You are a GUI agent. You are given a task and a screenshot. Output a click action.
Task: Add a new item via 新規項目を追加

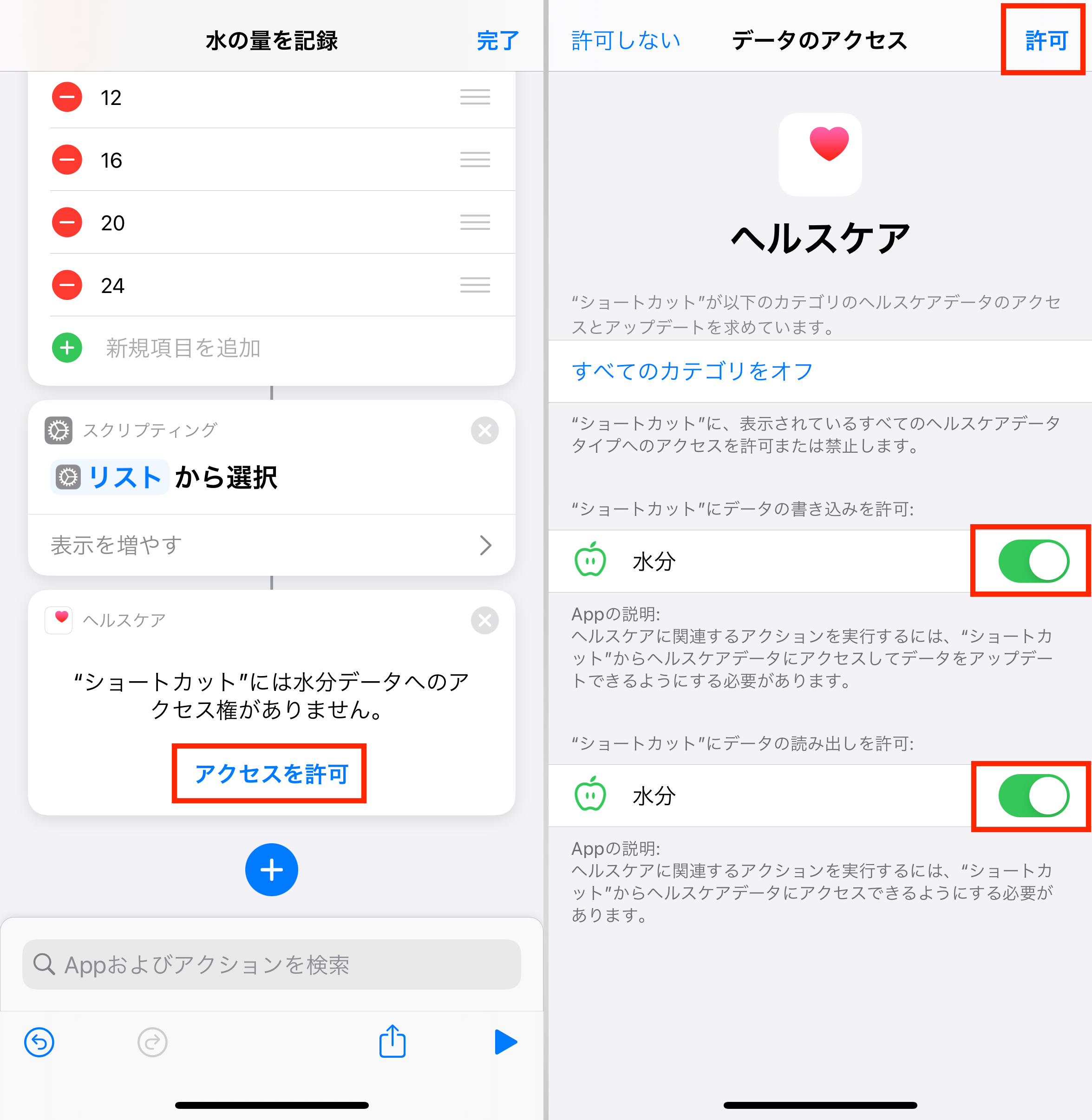tap(183, 347)
